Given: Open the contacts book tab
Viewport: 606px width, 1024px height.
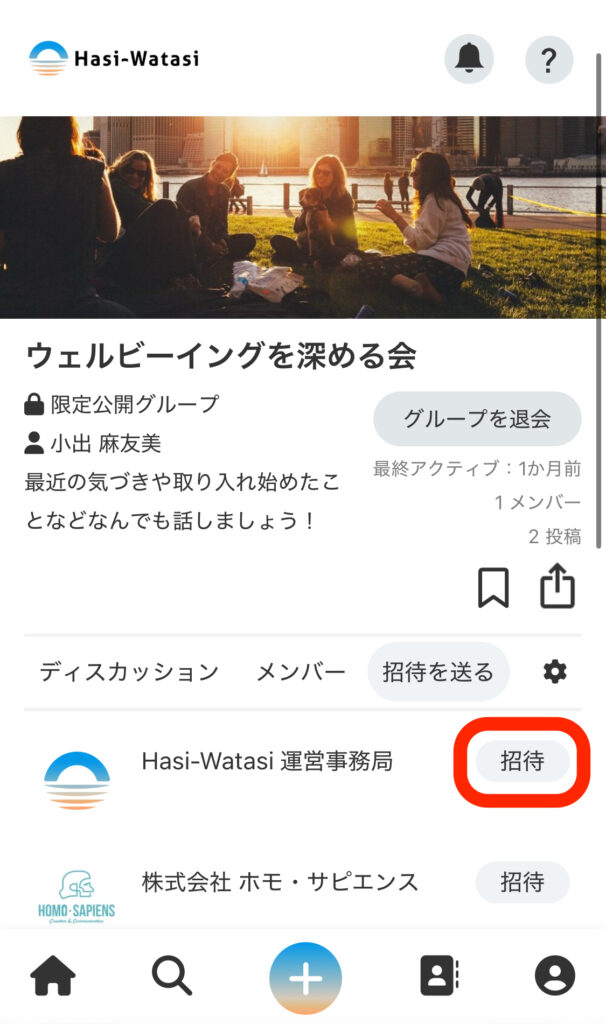Looking at the screenshot, I should tap(437, 976).
